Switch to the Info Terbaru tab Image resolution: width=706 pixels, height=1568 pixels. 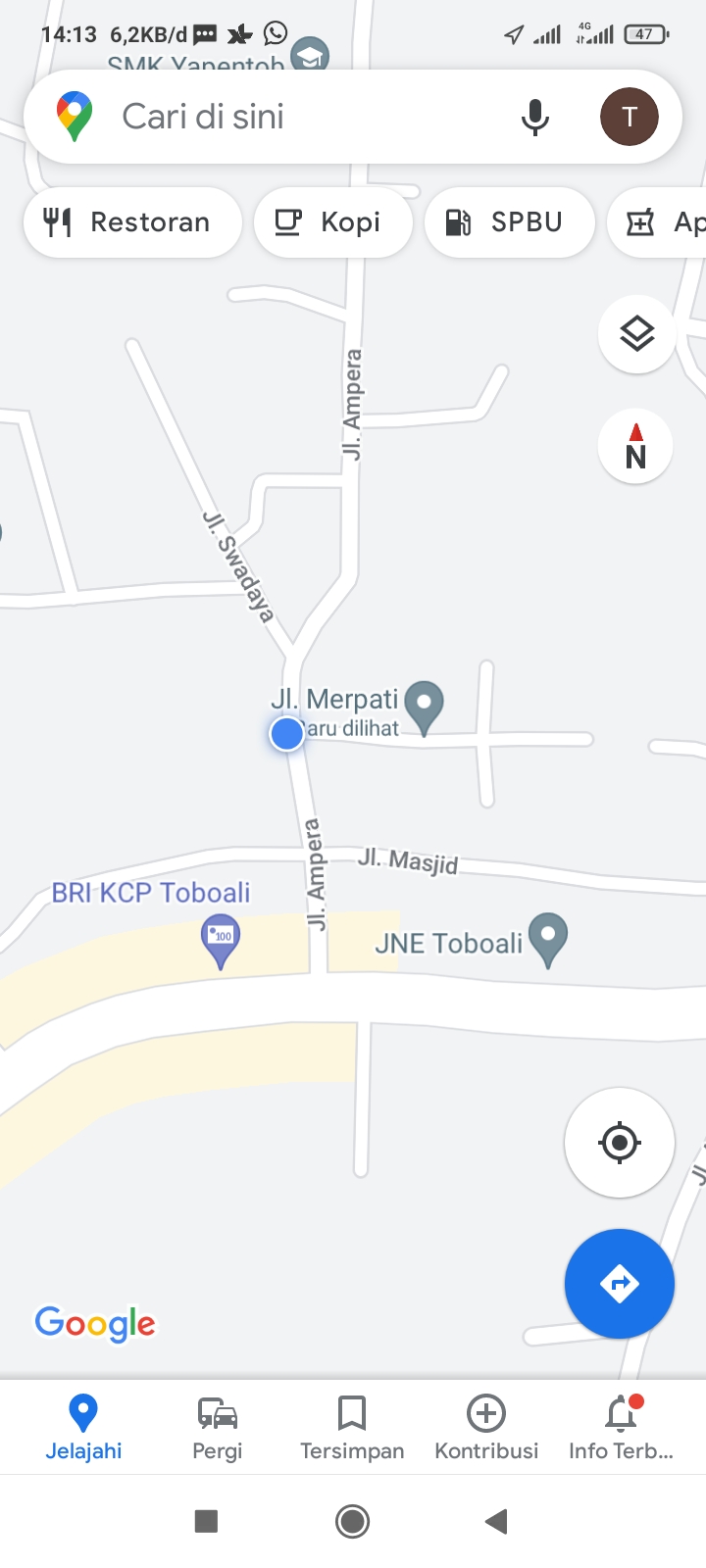tap(621, 1427)
